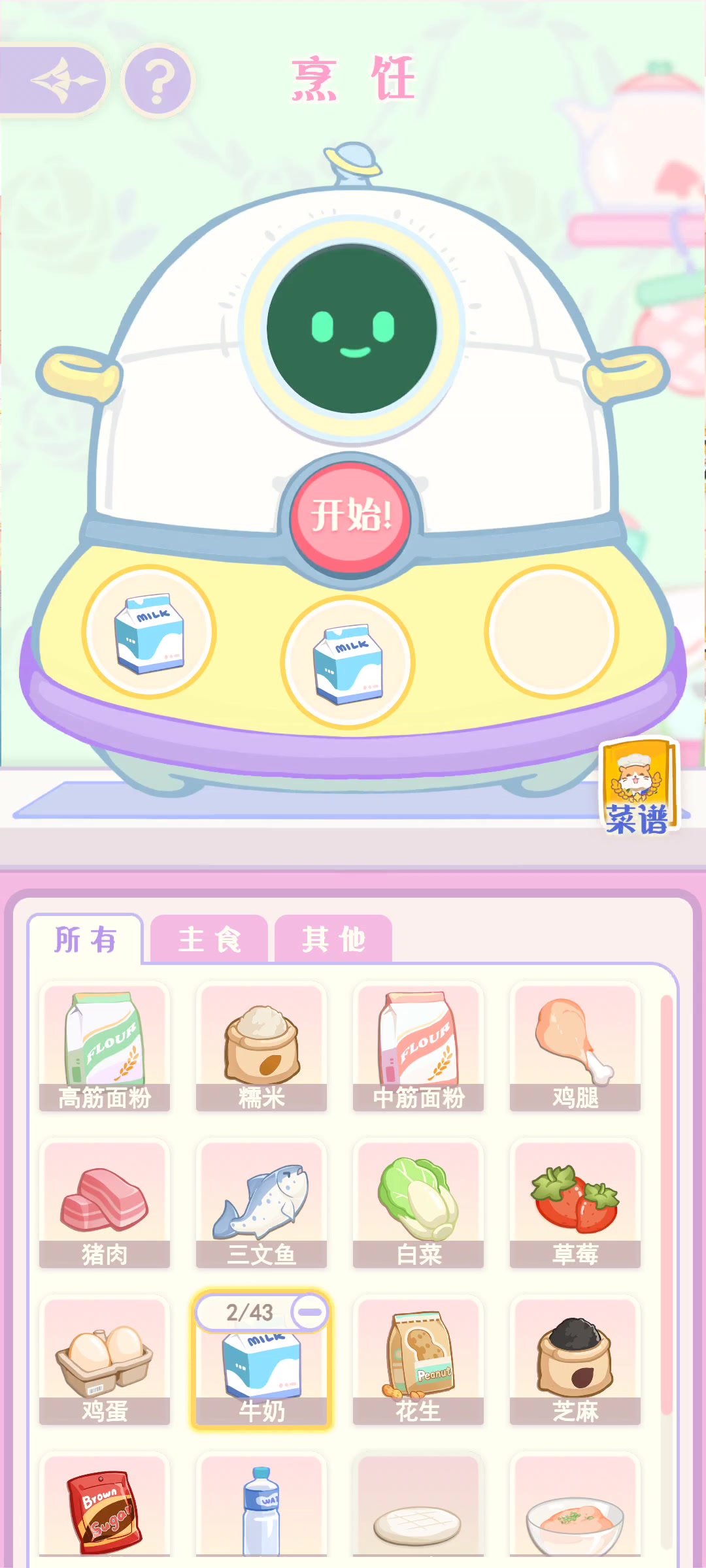The image size is (706, 1568).
Task: Add 鸡蛋 to the pot
Action: tap(105, 1362)
